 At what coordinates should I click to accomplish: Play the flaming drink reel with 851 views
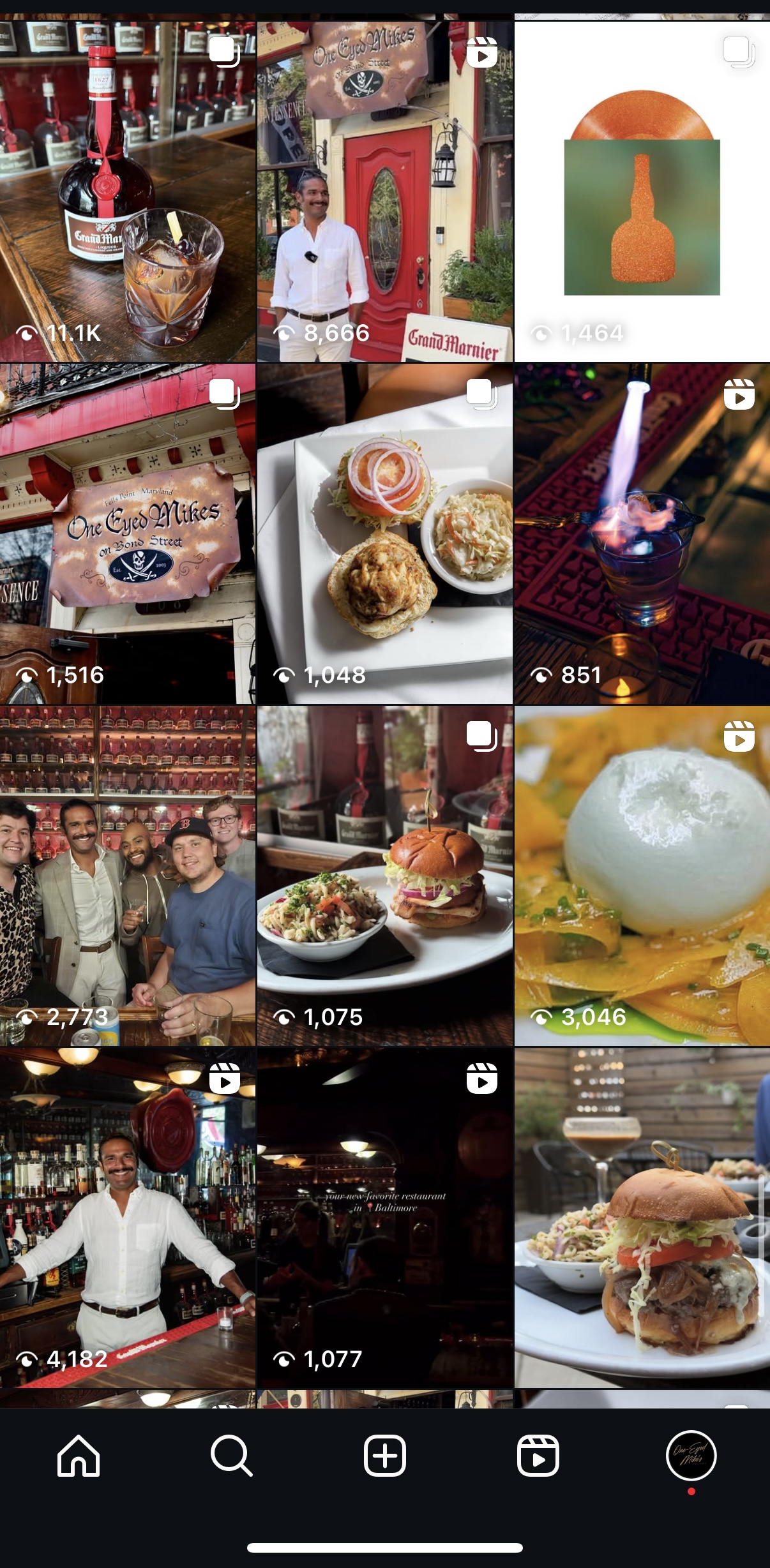[642, 534]
